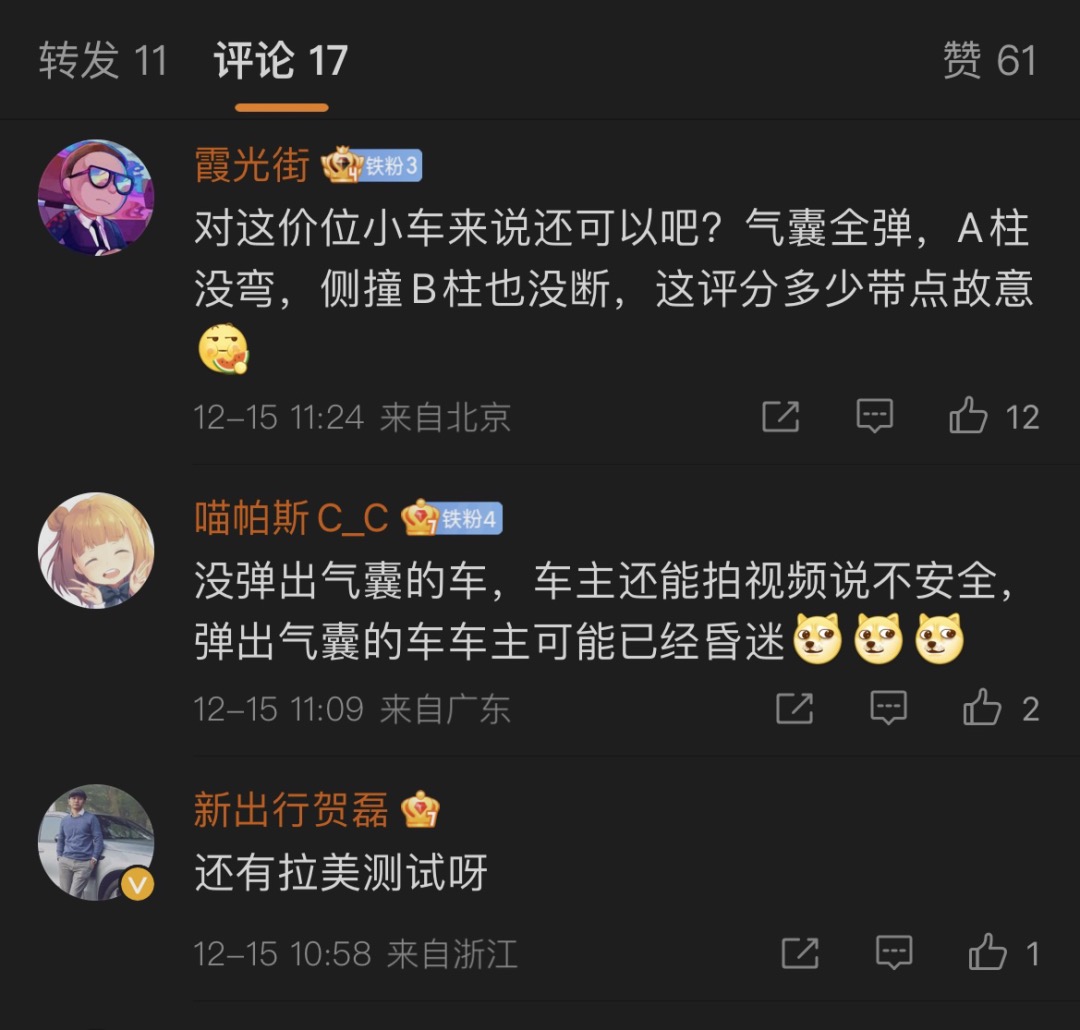
Task: Open 喵帕斯C_C's profile avatar
Action: point(96,550)
